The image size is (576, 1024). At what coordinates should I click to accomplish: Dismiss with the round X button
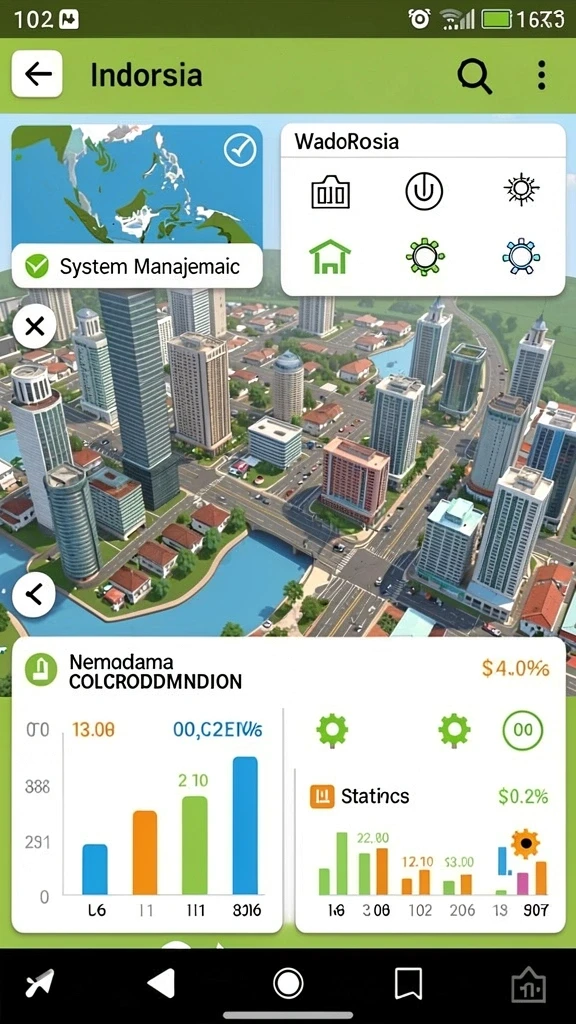pos(34,325)
